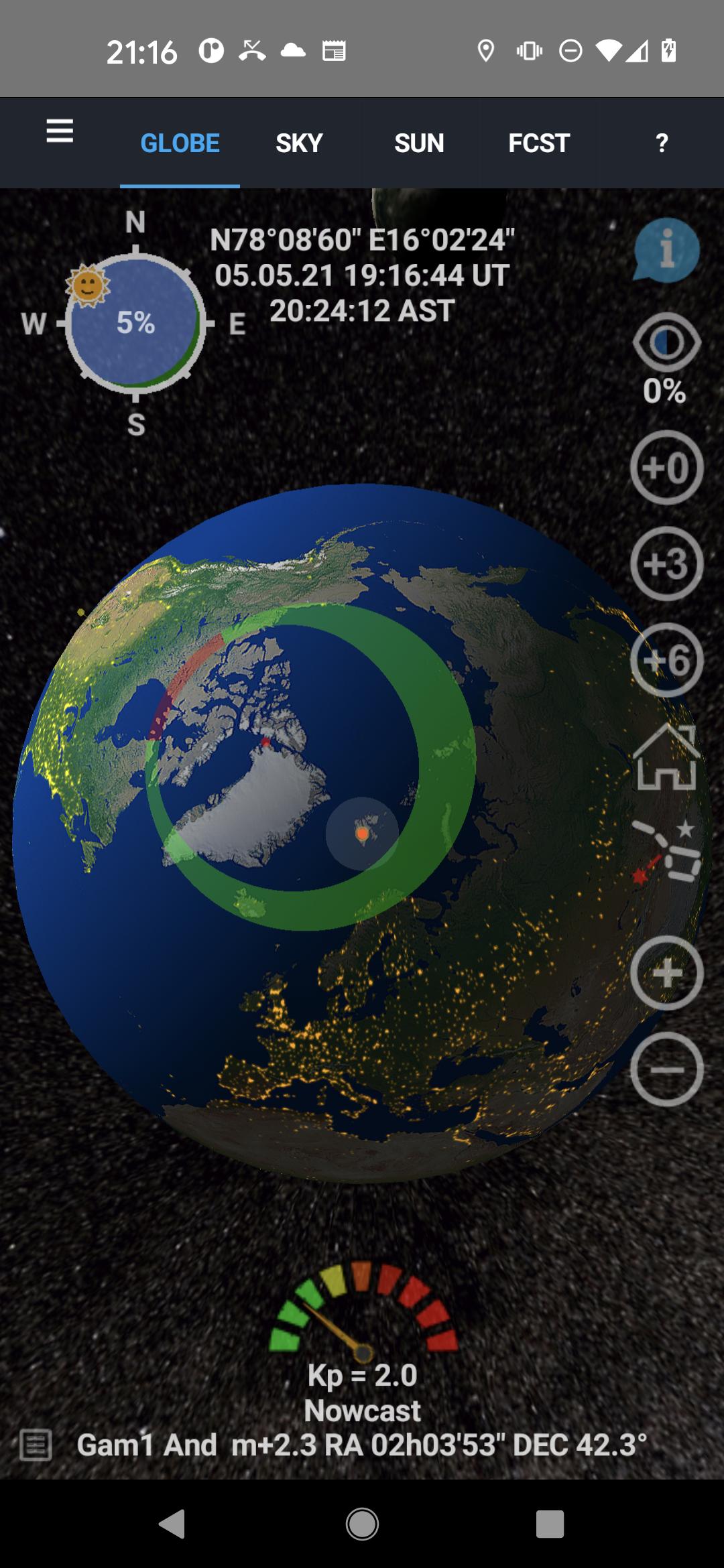
Task: Return globe to home location
Action: [666, 756]
